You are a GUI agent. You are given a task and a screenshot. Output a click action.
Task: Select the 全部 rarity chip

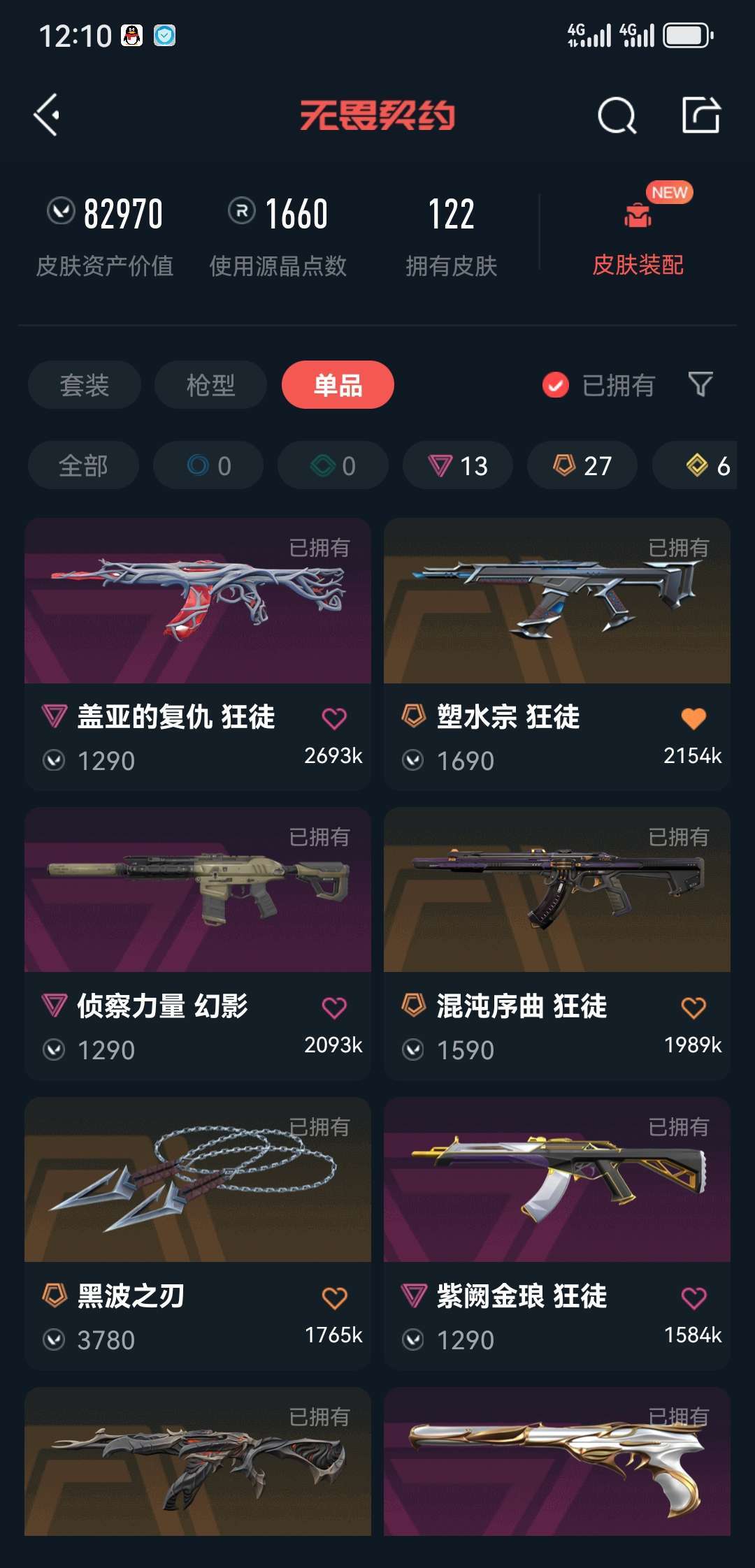pyautogui.click(x=83, y=465)
